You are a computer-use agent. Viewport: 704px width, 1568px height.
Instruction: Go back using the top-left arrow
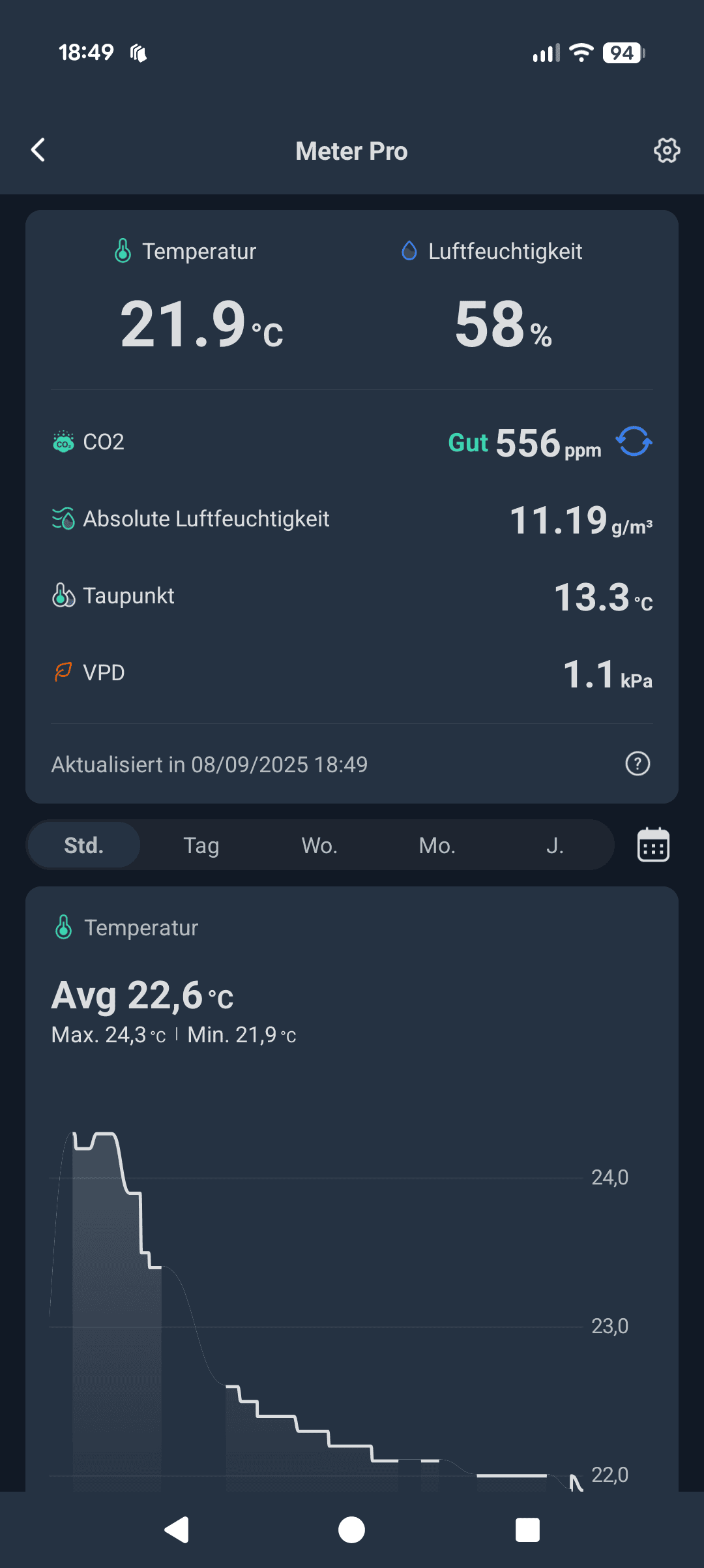[x=38, y=150]
